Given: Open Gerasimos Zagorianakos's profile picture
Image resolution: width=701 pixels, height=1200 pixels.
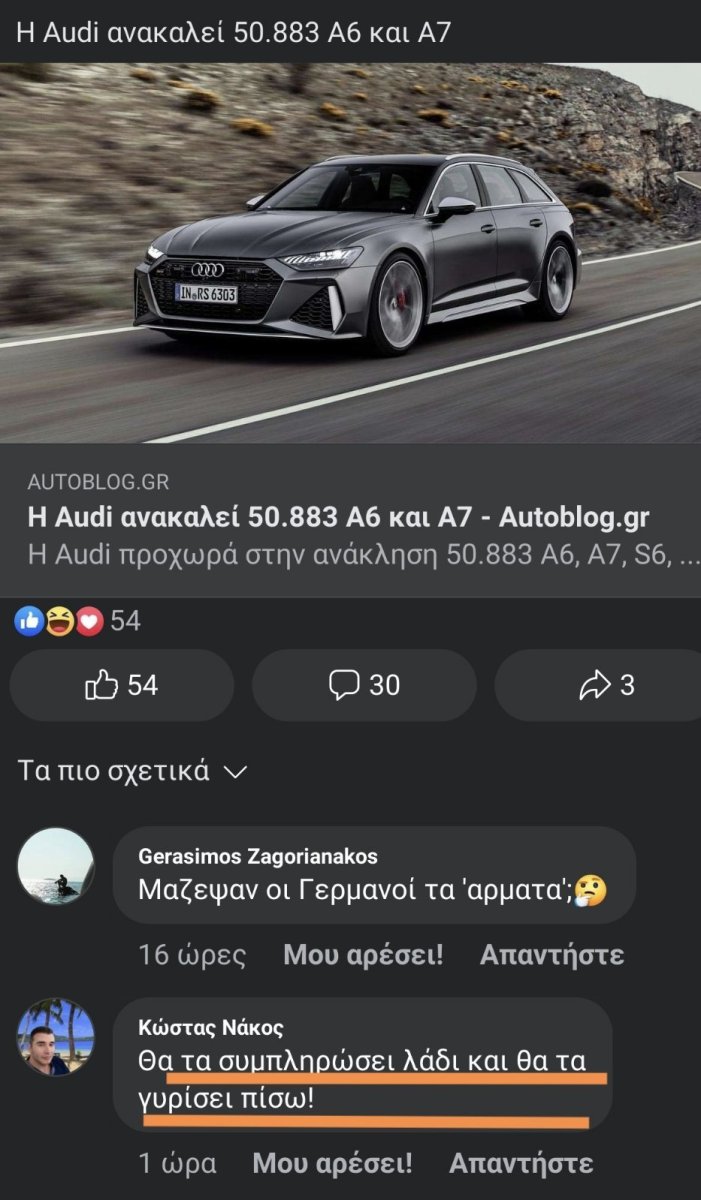Looking at the screenshot, I should [56, 865].
